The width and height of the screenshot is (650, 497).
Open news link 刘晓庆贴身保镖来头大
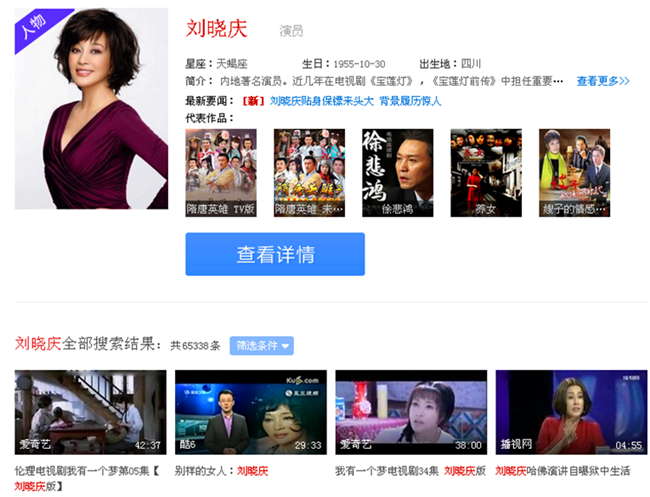(x=321, y=101)
